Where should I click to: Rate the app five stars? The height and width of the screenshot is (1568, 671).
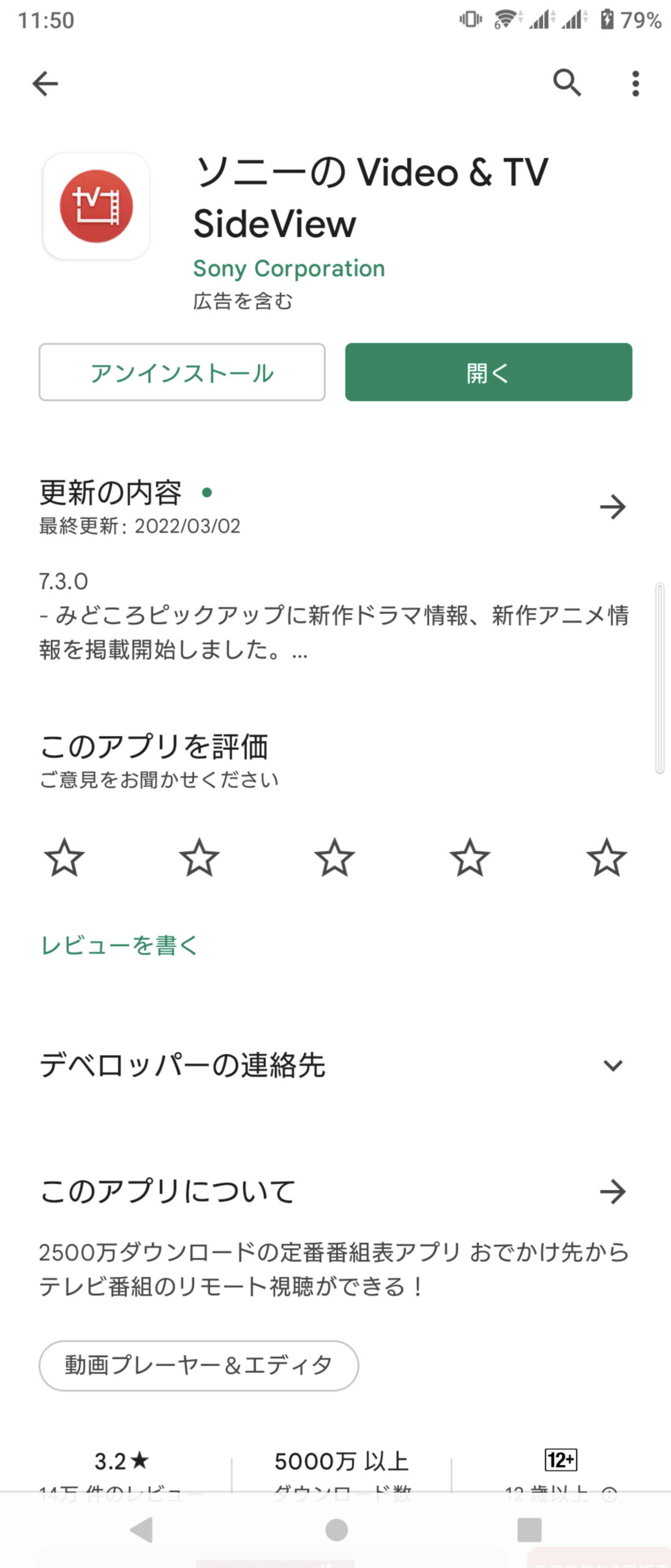[606, 858]
